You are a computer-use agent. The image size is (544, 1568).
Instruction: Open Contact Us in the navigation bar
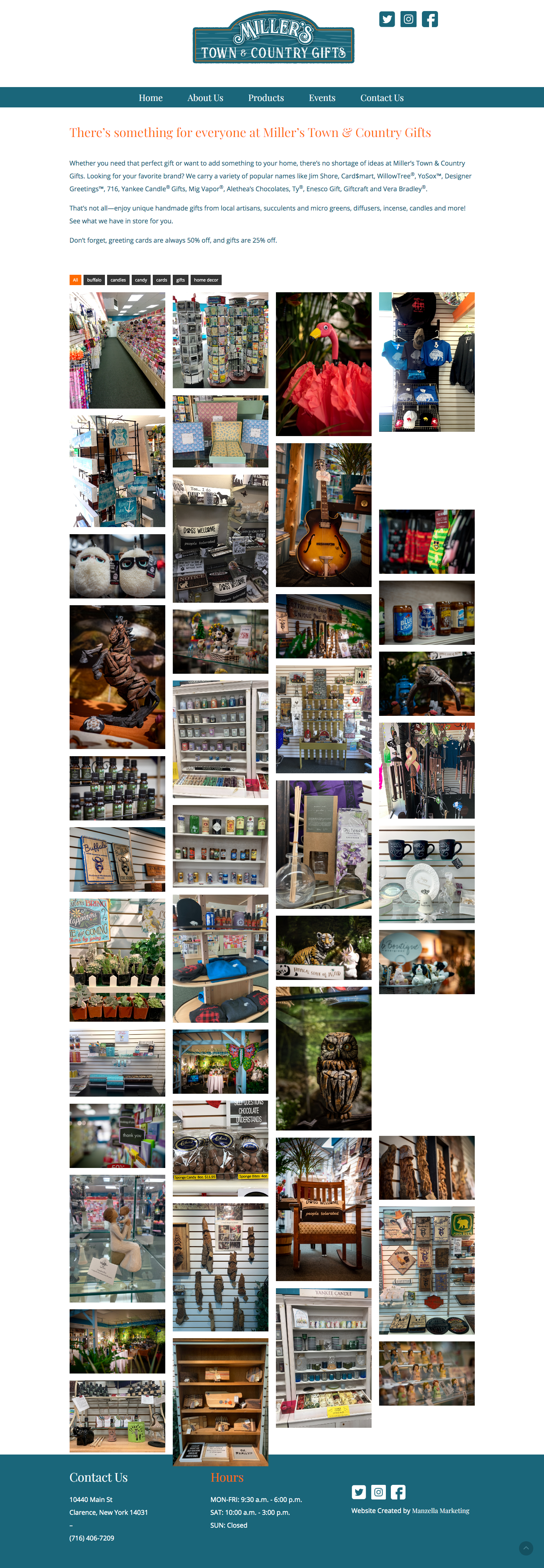point(381,98)
